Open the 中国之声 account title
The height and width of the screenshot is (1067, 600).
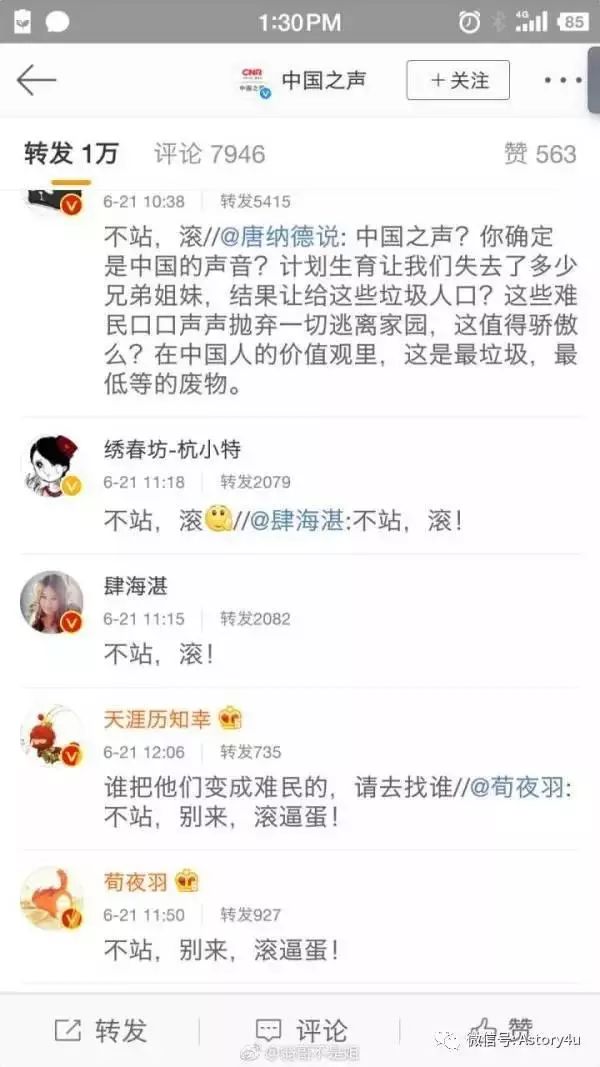[x=323, y=80]
